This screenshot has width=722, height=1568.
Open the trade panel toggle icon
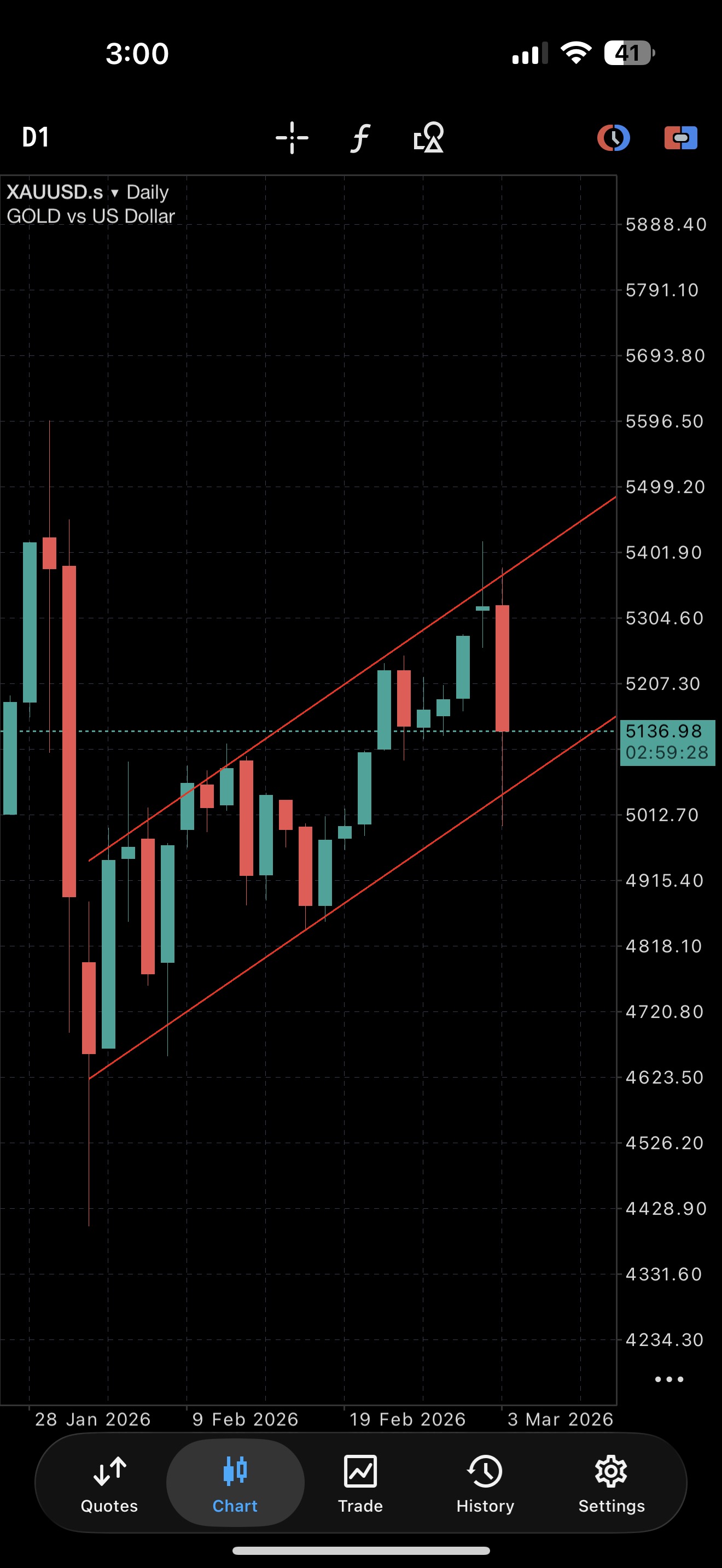(680, 138)
